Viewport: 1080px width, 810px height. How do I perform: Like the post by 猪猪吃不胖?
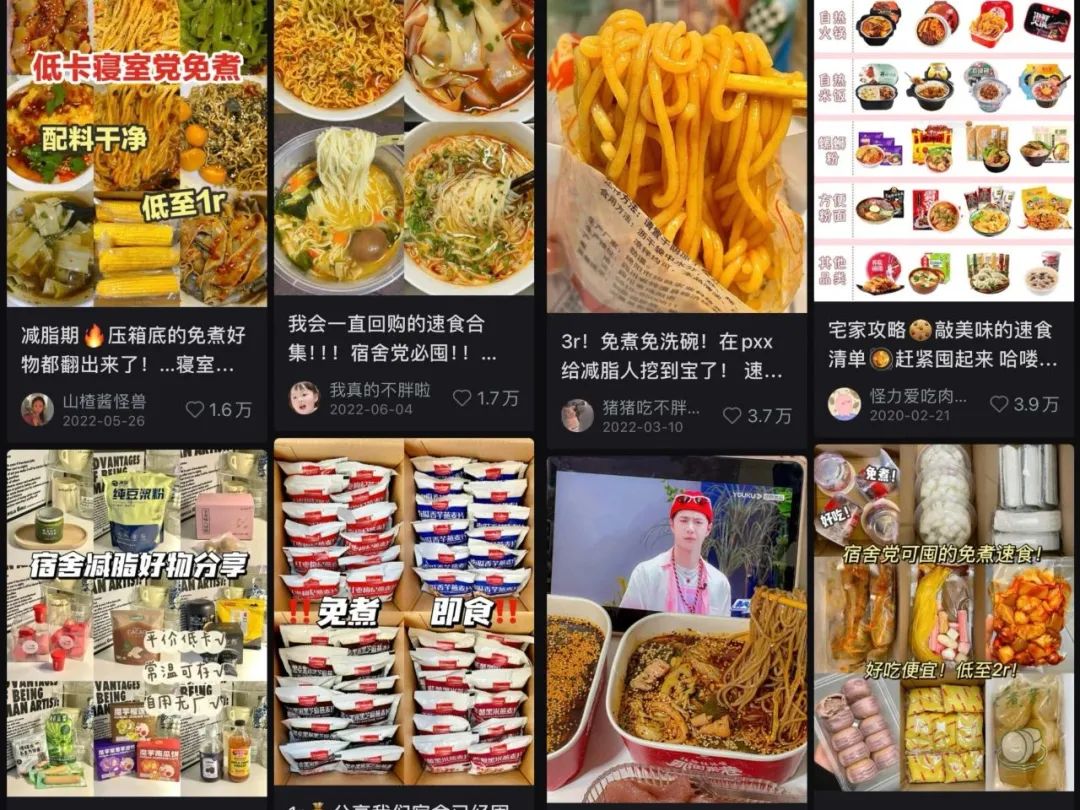point(733,415)
